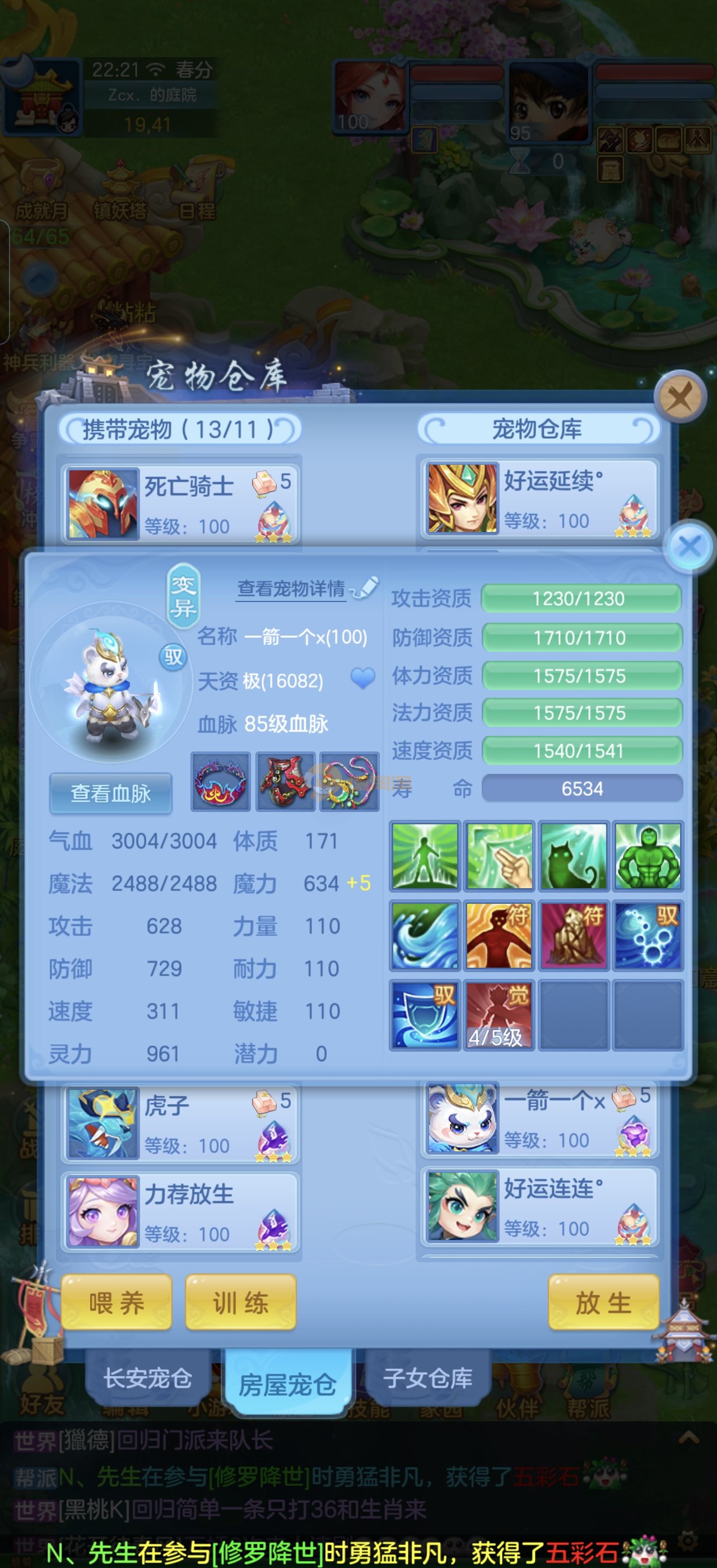717x1568 pixels.
Task: Select the pet 力荐放生
Action: coord(180,1211)
